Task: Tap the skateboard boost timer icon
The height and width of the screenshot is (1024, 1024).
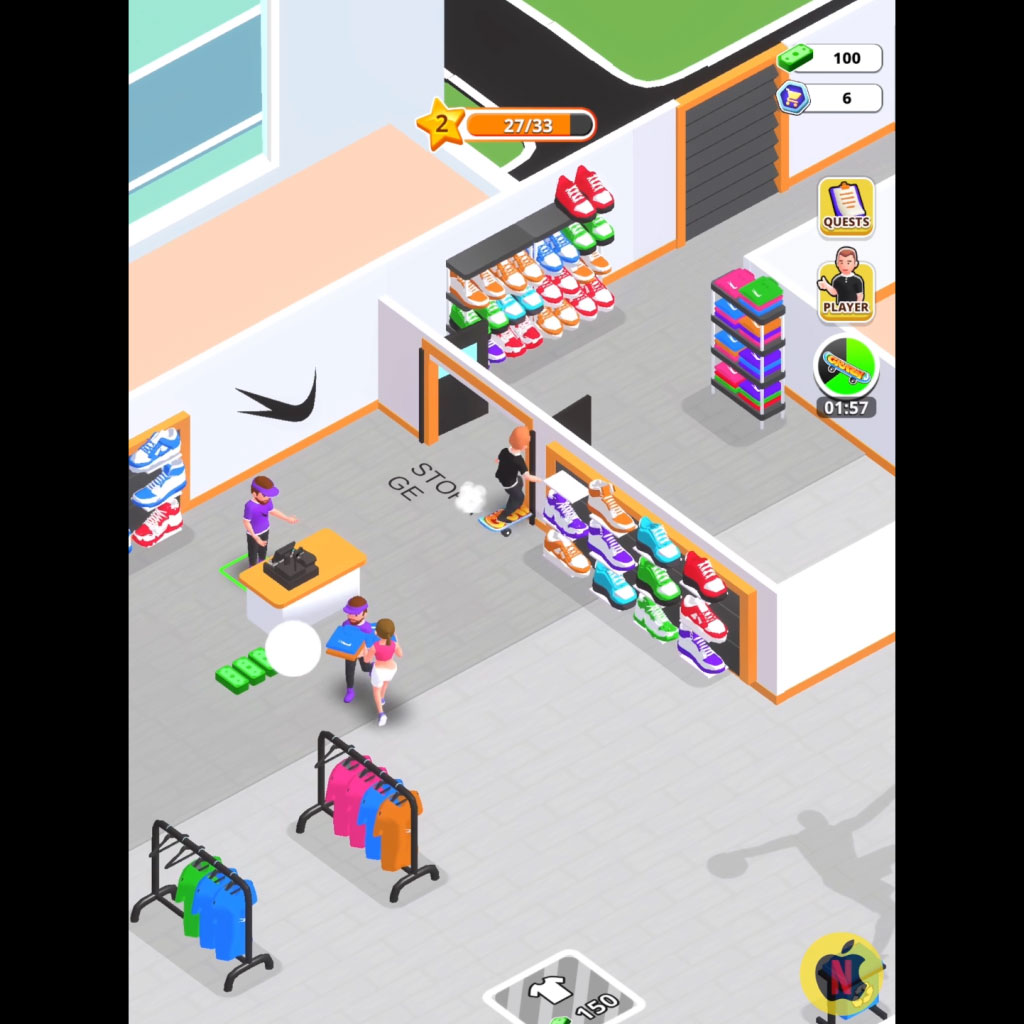Action: (846, 368)
